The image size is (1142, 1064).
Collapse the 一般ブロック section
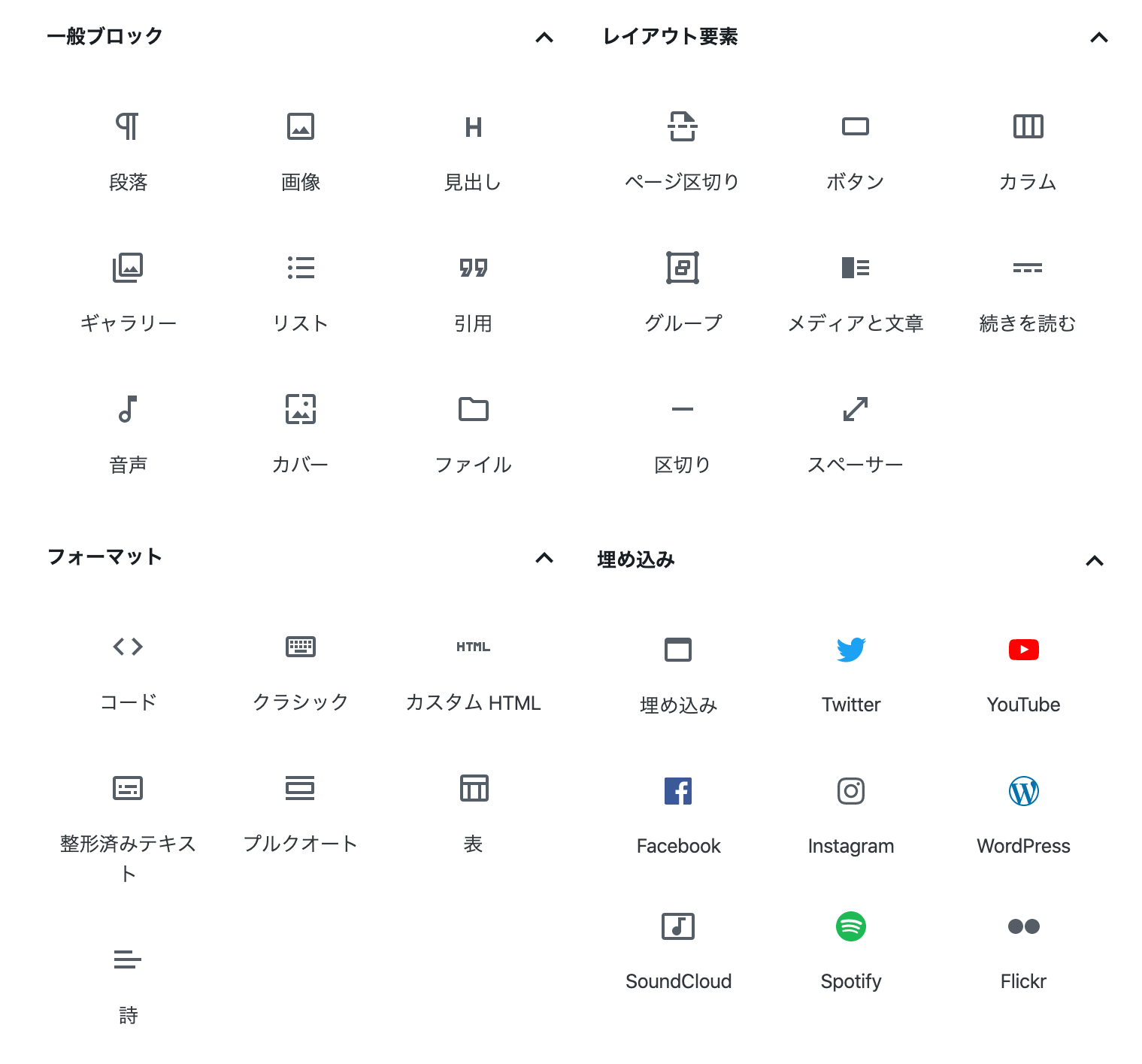tap(544, 37)
